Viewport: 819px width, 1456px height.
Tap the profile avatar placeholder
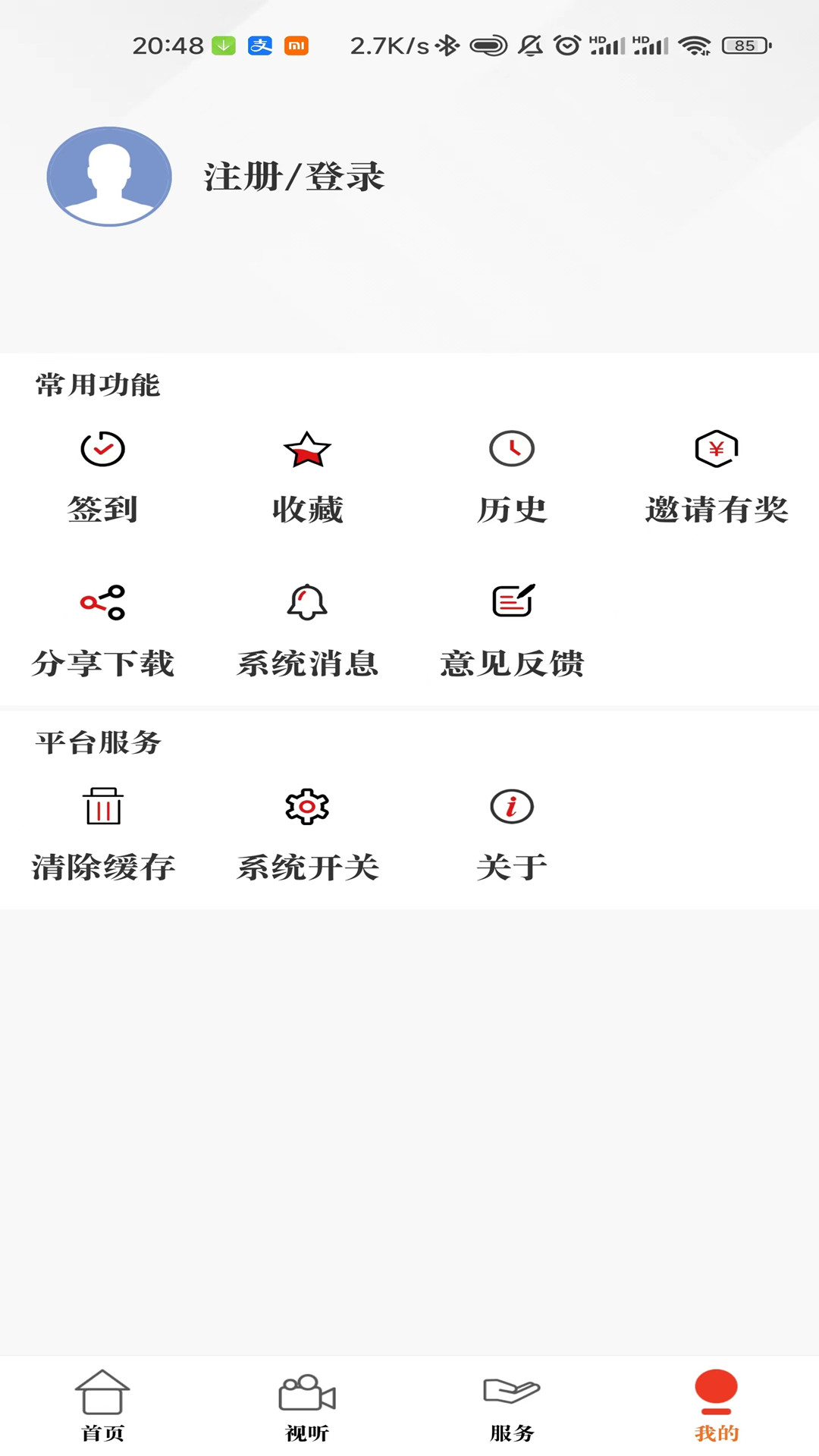tap(109, 175)
